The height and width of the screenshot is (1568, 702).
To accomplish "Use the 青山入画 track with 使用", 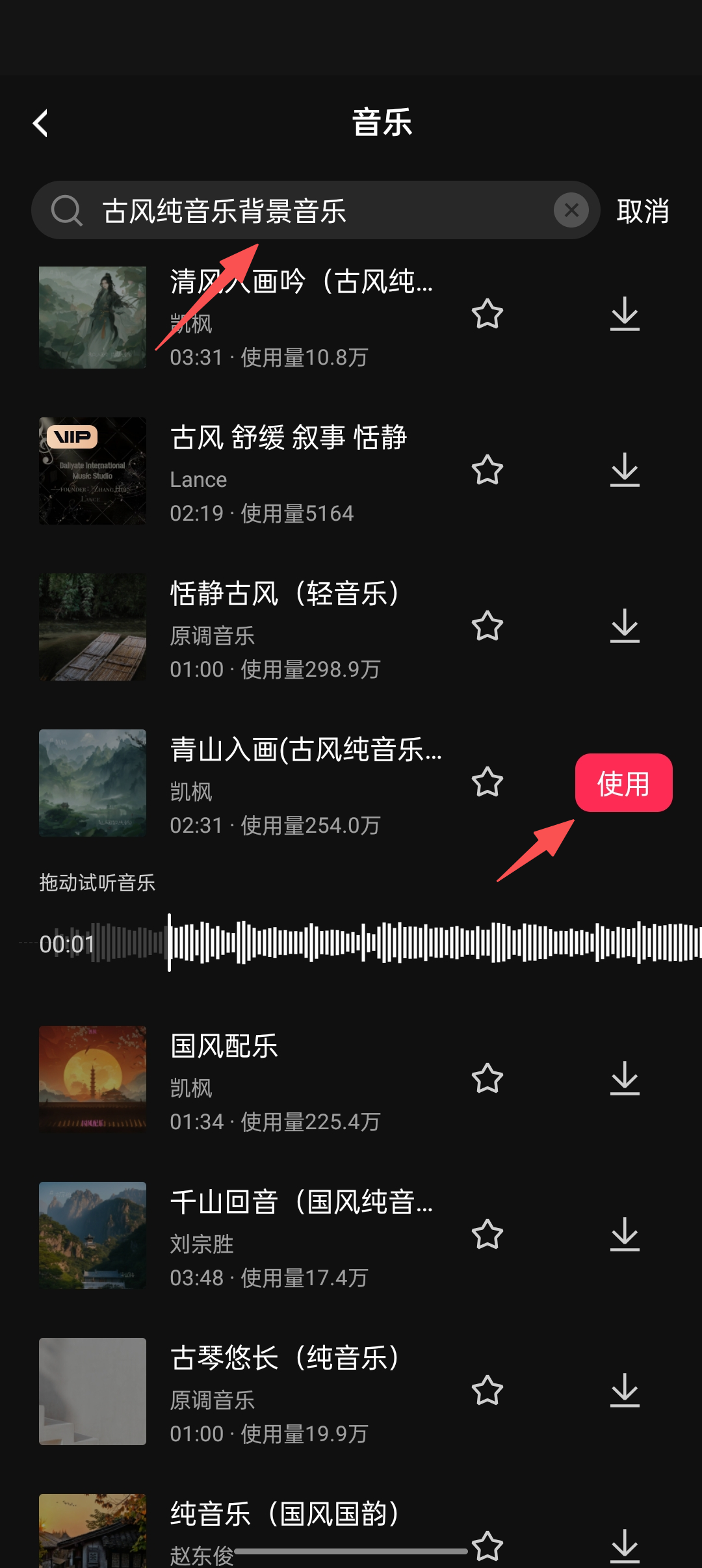I will pos(623,783).
